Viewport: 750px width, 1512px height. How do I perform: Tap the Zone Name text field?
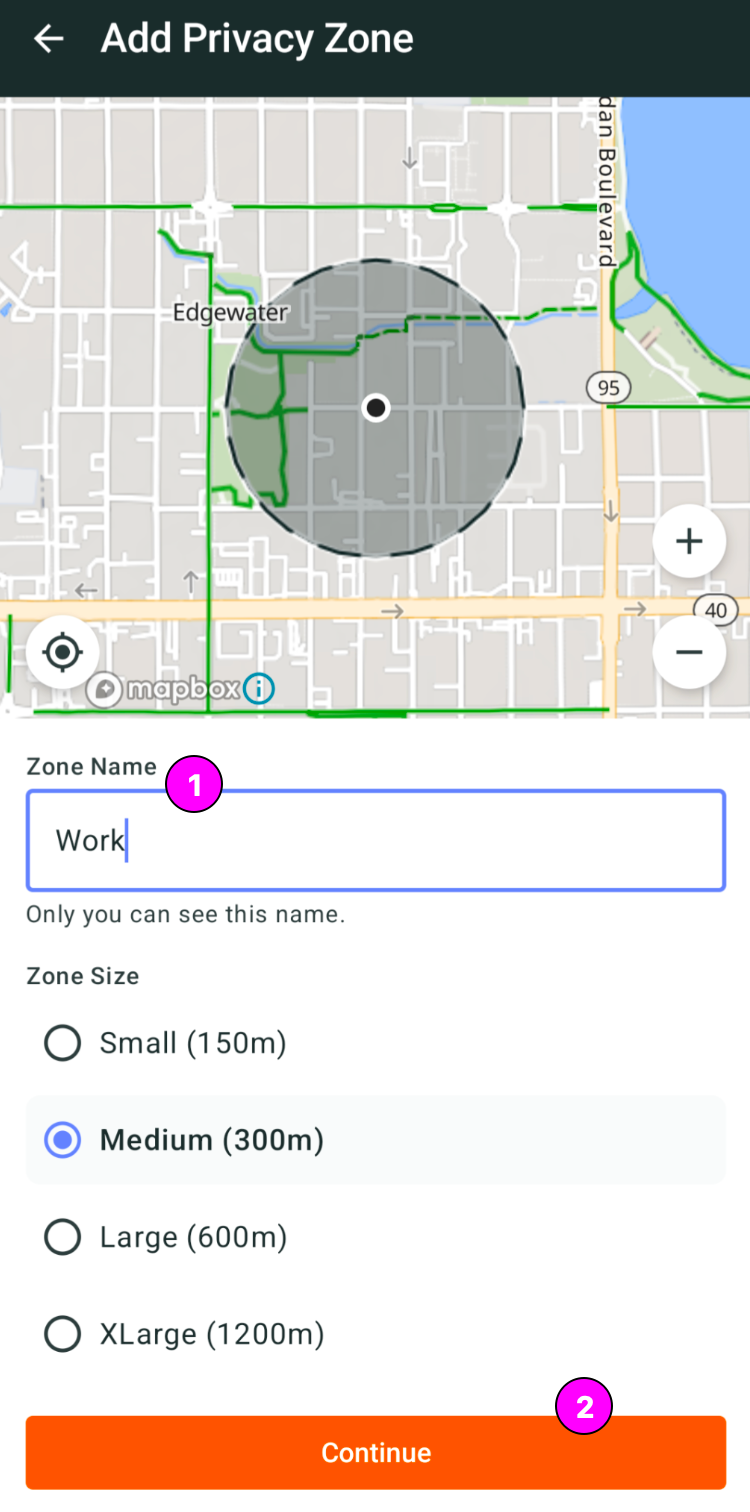(375, 840)
